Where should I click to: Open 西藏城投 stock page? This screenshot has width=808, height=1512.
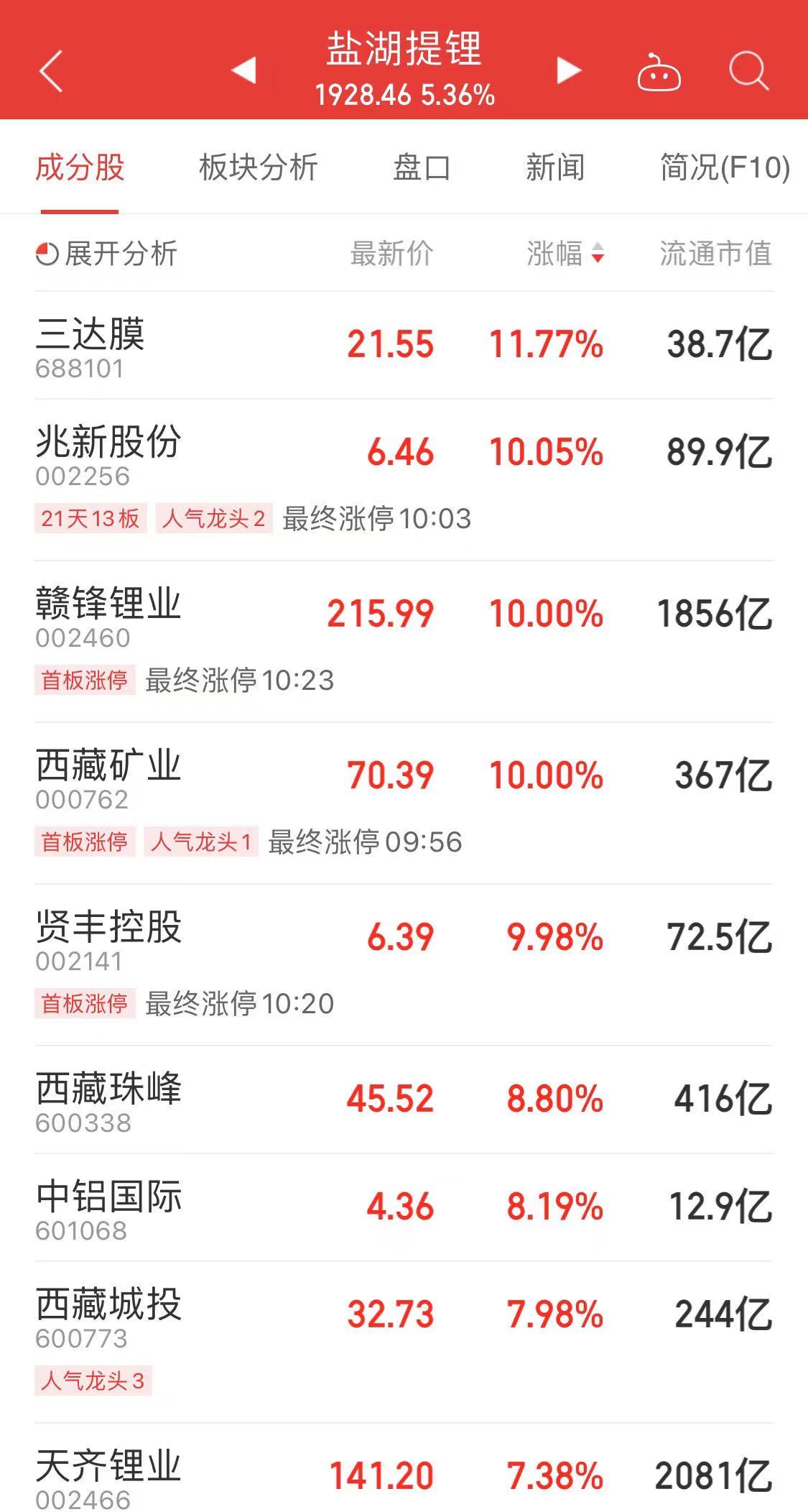[x=404, y=1342]
